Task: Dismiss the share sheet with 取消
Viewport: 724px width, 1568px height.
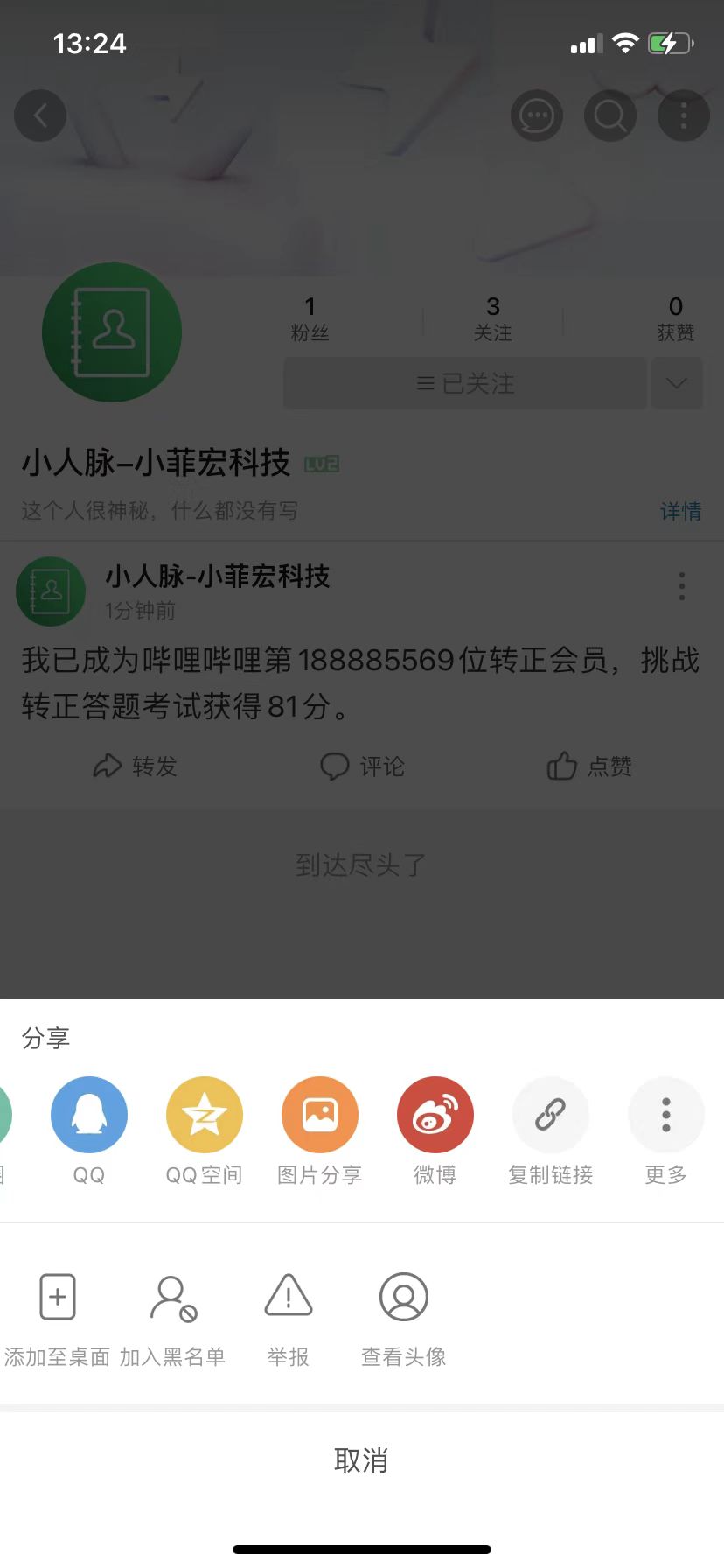Action: pos(362,1460)
